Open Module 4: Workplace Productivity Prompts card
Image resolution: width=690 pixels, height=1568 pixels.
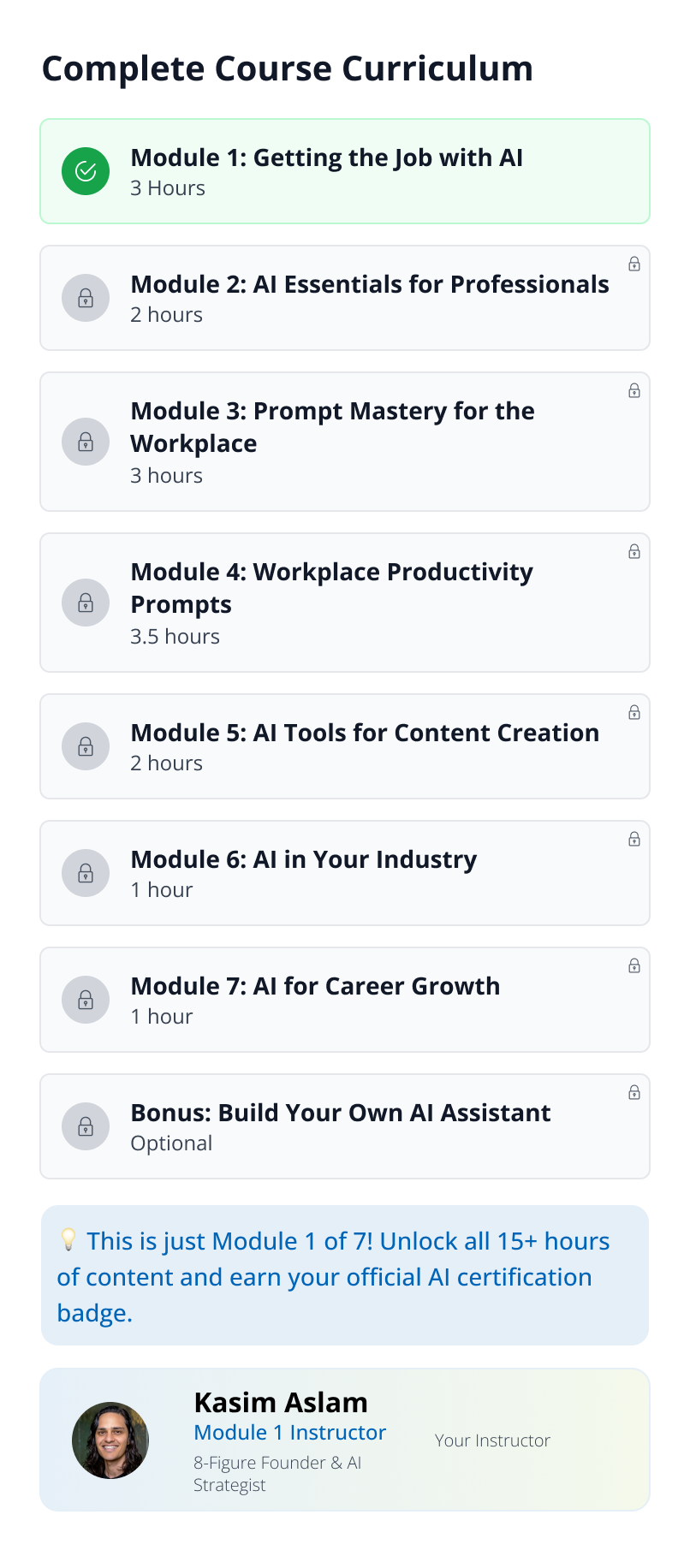344,603
